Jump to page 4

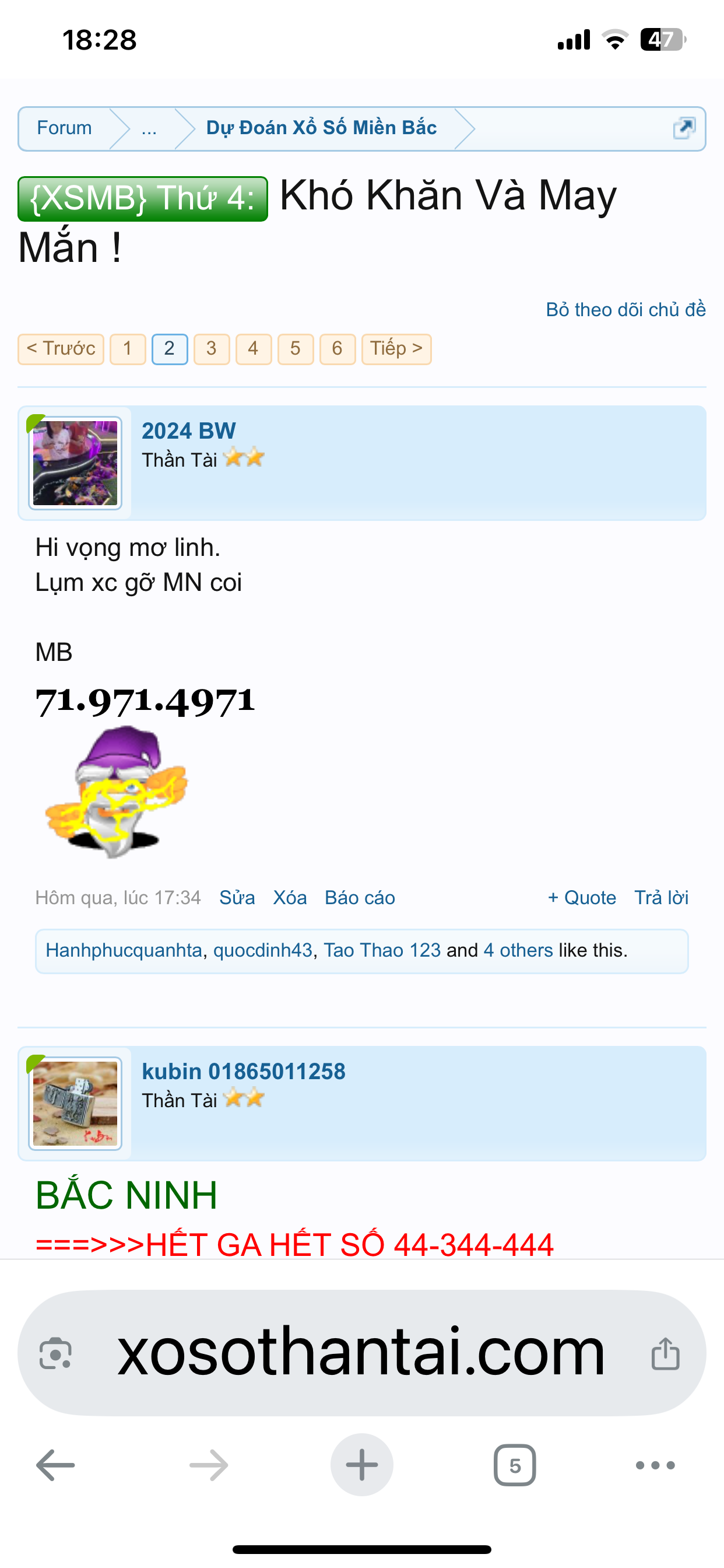point(253,349)
